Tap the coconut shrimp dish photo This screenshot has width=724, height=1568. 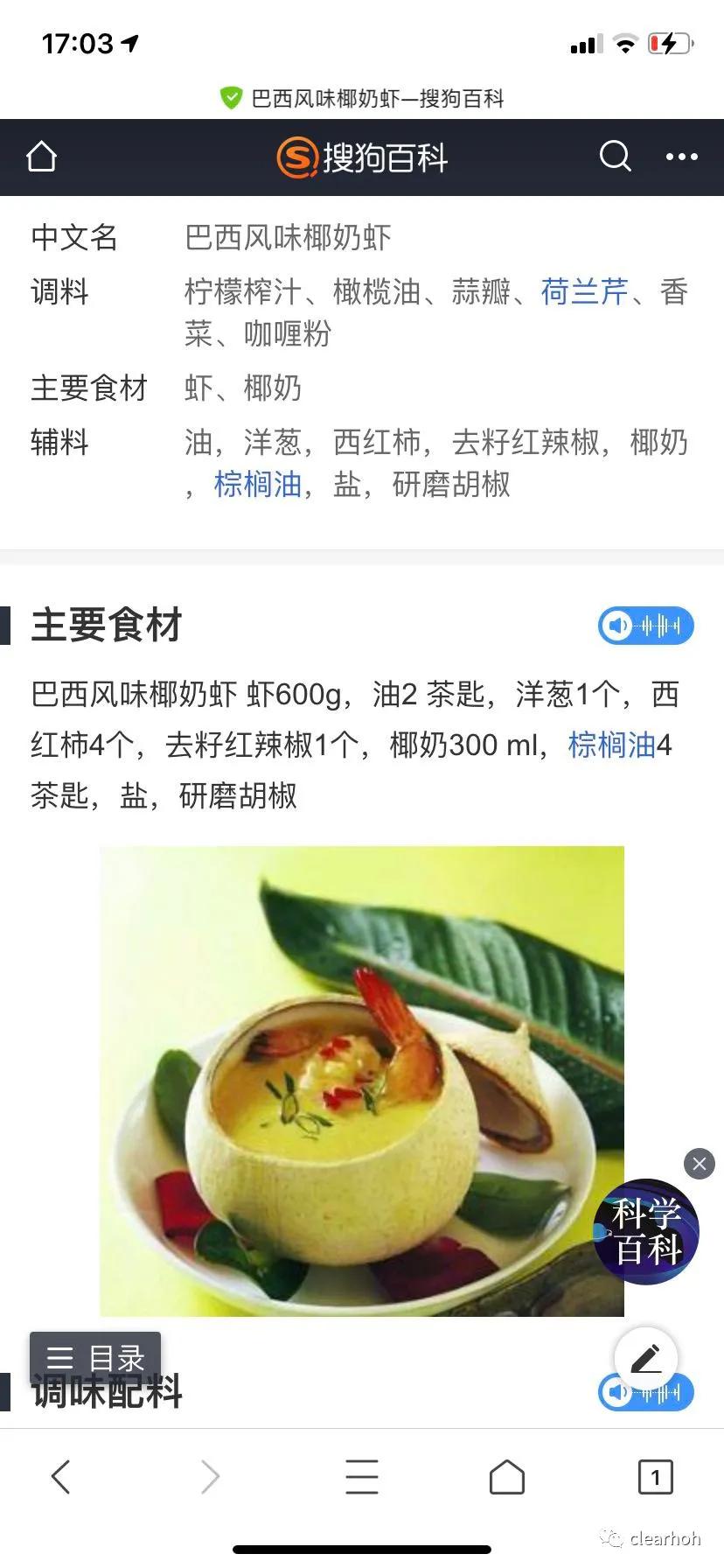[x=362, y=1081]
